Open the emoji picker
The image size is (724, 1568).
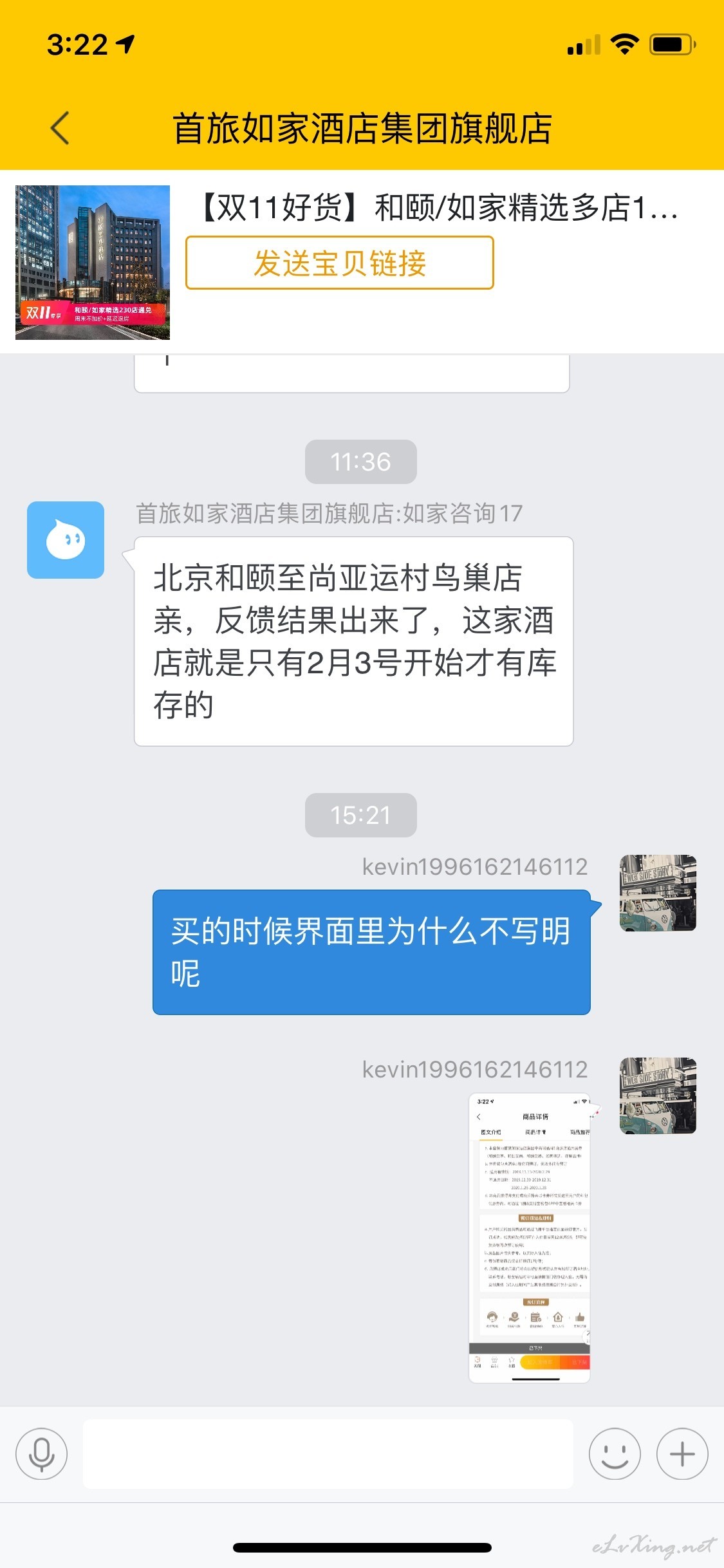615,1453
